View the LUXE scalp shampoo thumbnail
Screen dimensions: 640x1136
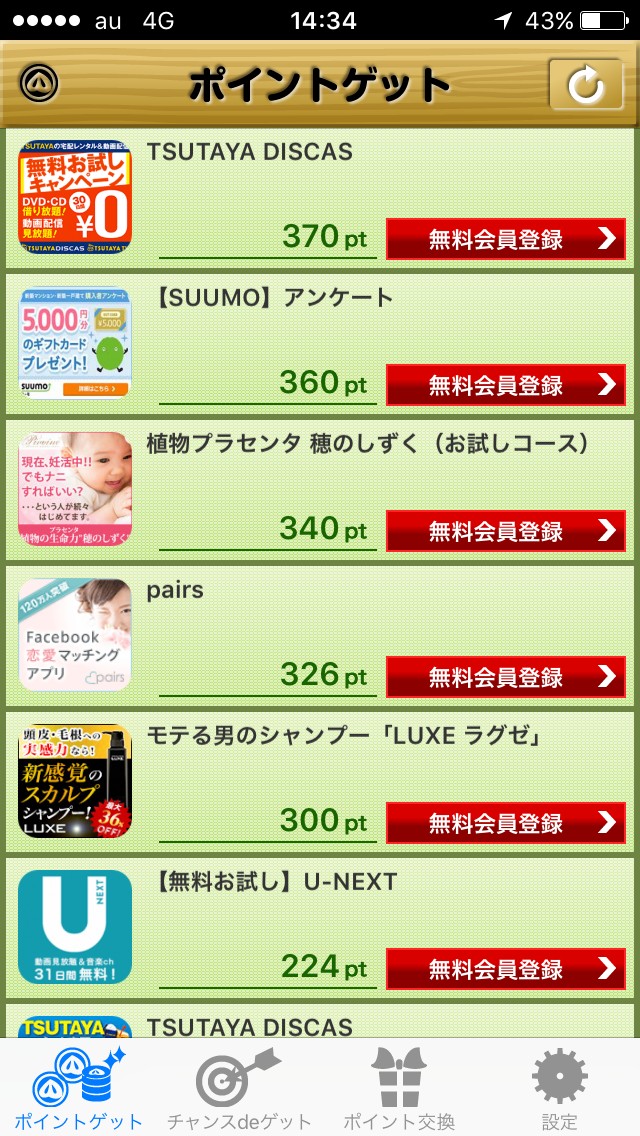[x=75, y=781]
